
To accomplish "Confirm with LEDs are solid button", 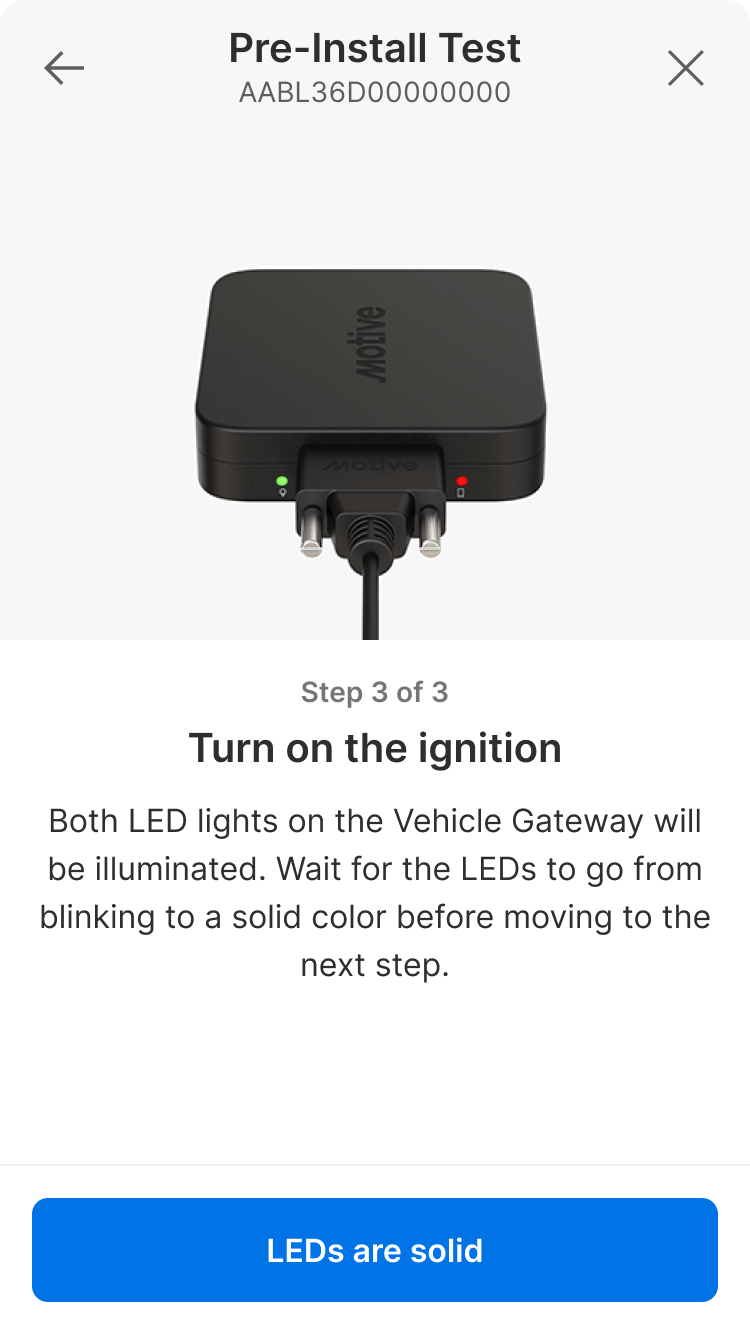I will point(375,1250).
